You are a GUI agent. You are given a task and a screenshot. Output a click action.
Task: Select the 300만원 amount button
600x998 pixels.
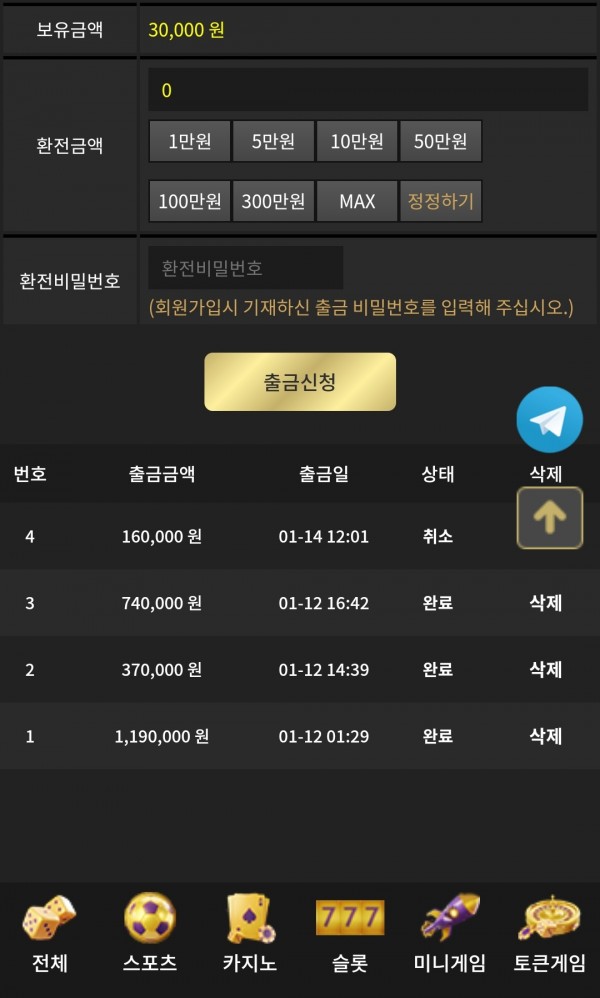click(x=273, y=201)
